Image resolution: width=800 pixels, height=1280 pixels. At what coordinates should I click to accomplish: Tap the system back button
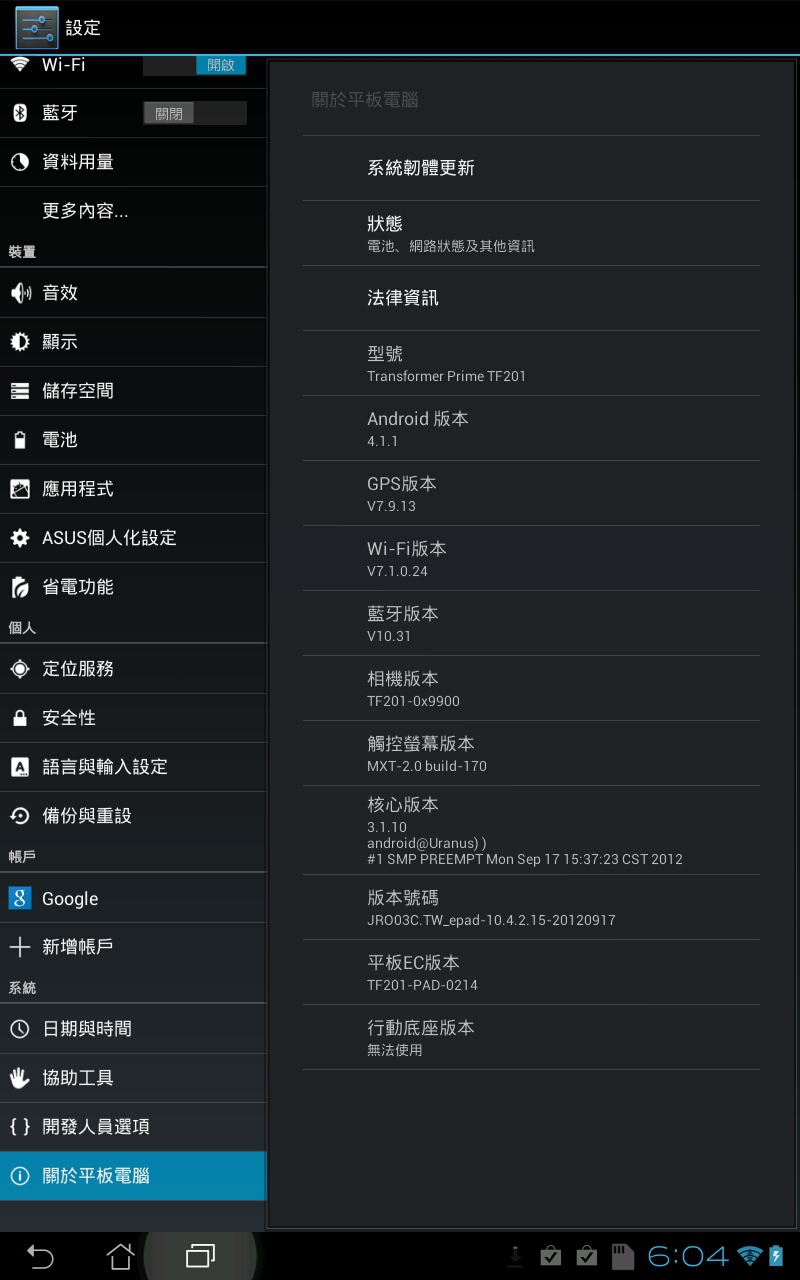pyautogui.click(x=40, y=1256)
